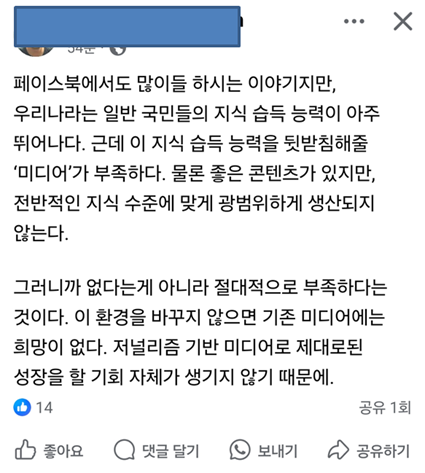
Task: Open the three-dot post options menu
Action: pos(354,21)
